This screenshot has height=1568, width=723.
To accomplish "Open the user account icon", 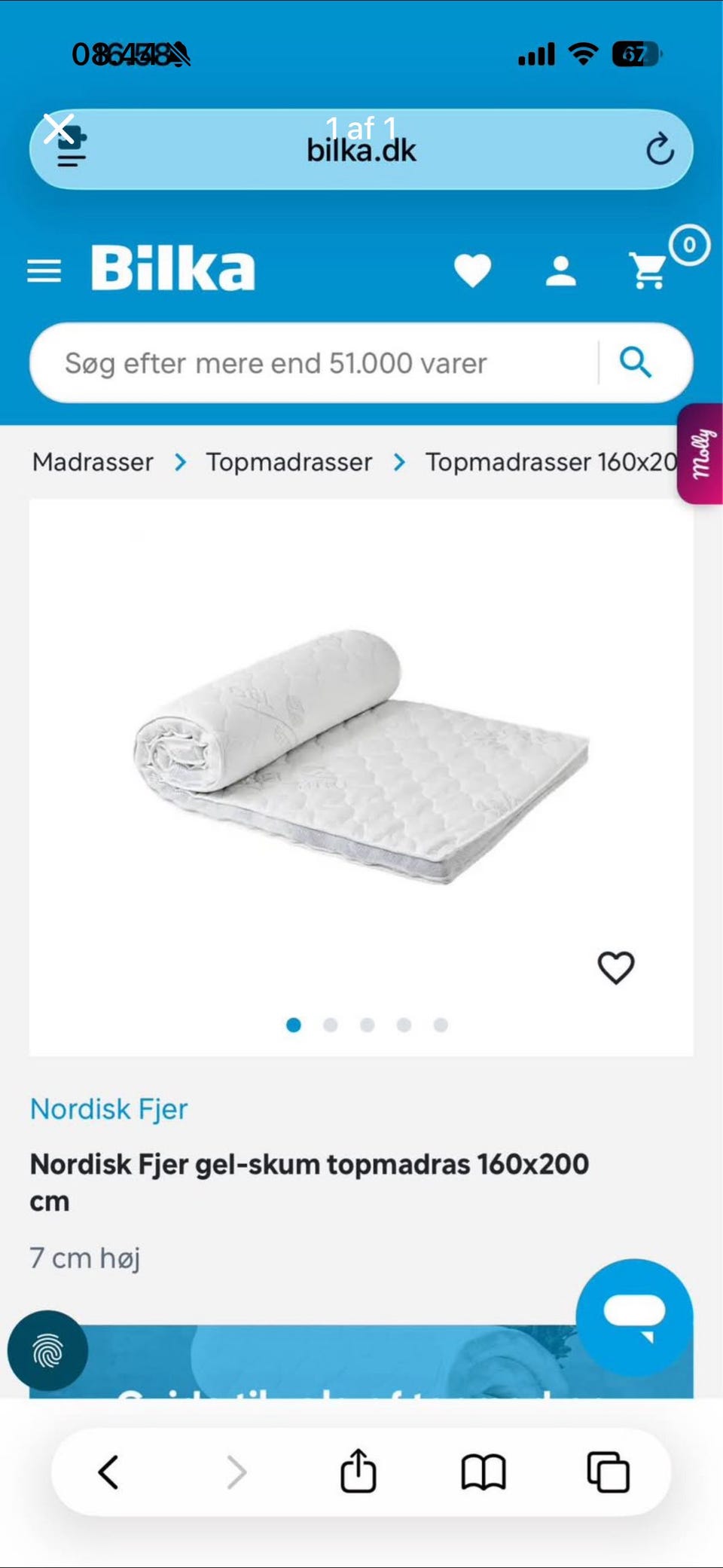I will point(561,271).
